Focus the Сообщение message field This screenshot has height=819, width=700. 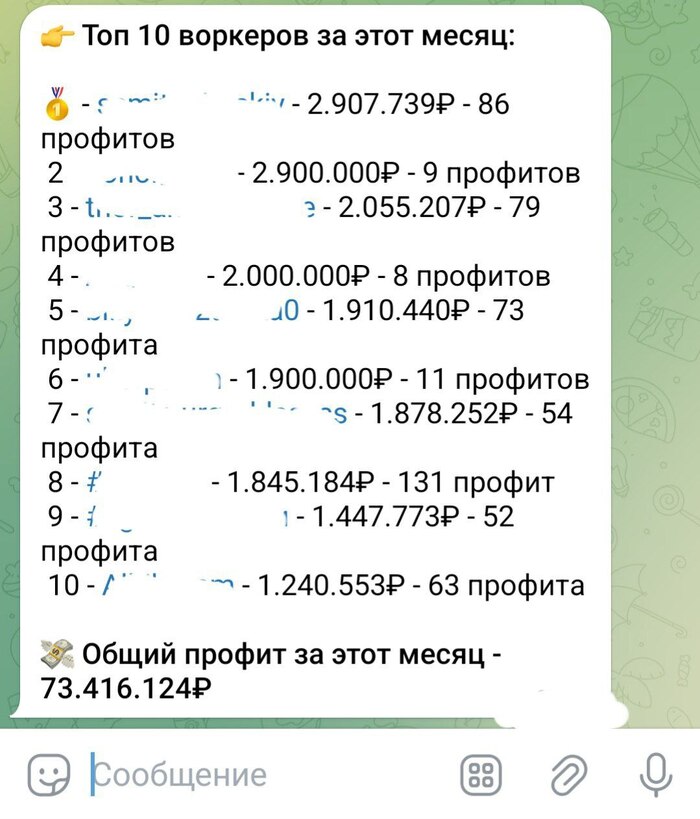point(260,775)
